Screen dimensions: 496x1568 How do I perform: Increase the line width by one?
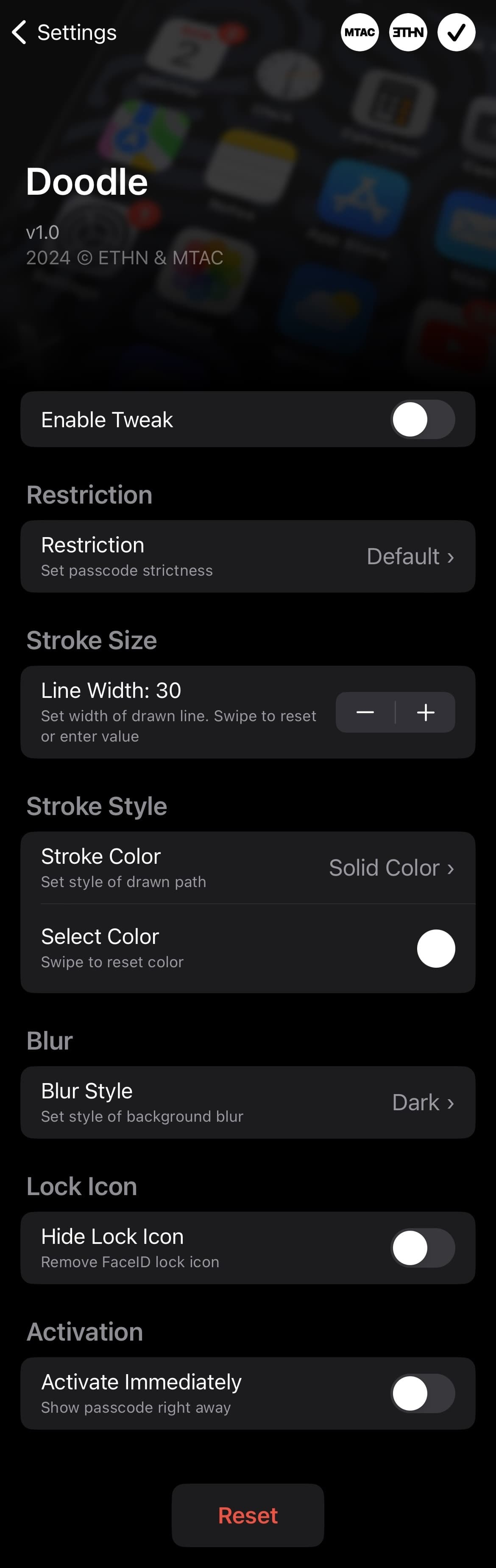point(425,712)
